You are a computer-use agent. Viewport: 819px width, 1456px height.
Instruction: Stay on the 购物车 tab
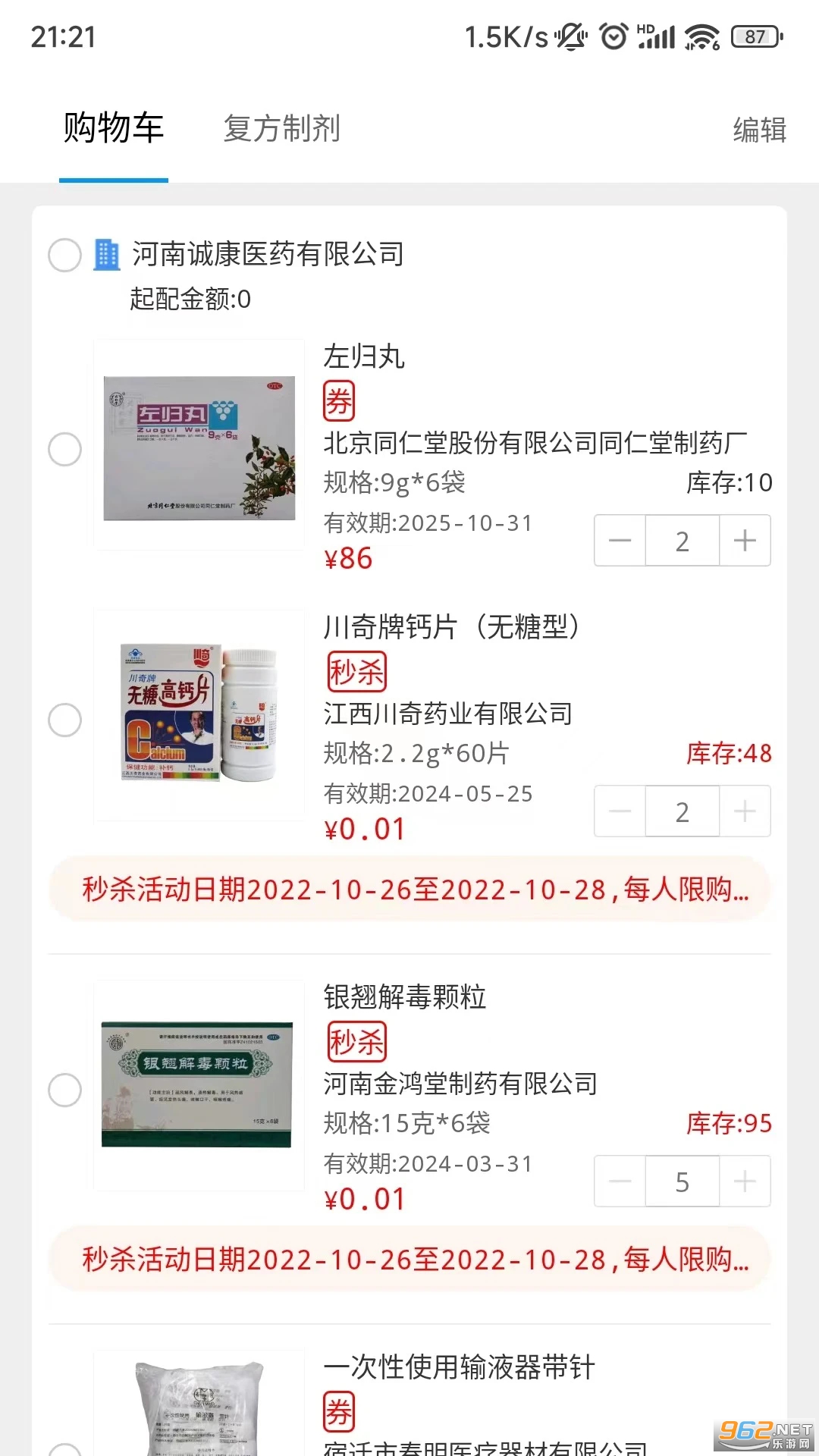pyautogui.click(x=114, y=128)
